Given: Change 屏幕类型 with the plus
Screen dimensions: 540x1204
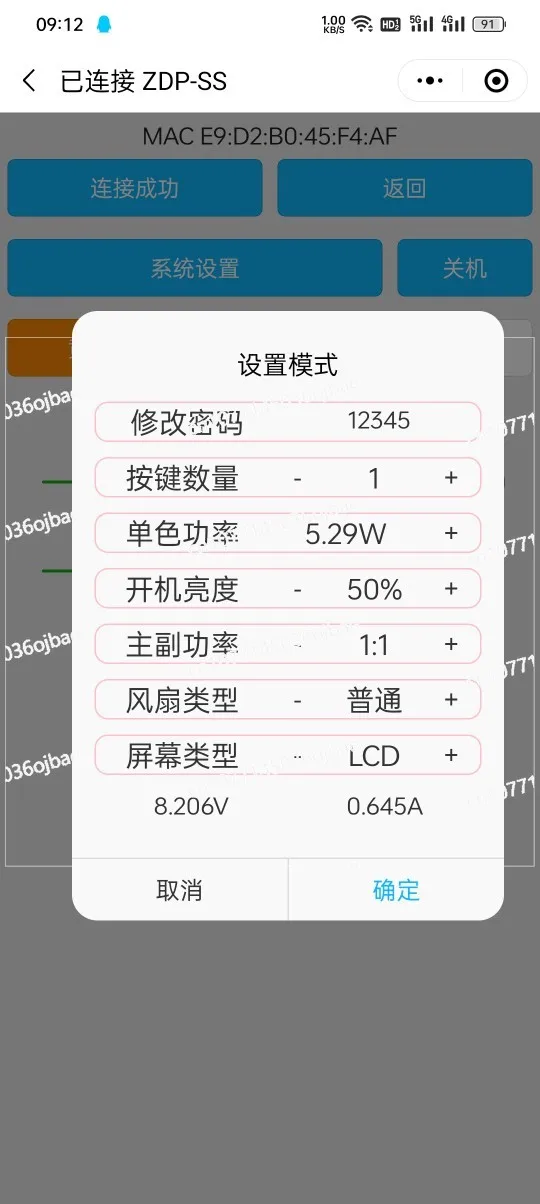Looking at the screenshot, I should (451, 755).
